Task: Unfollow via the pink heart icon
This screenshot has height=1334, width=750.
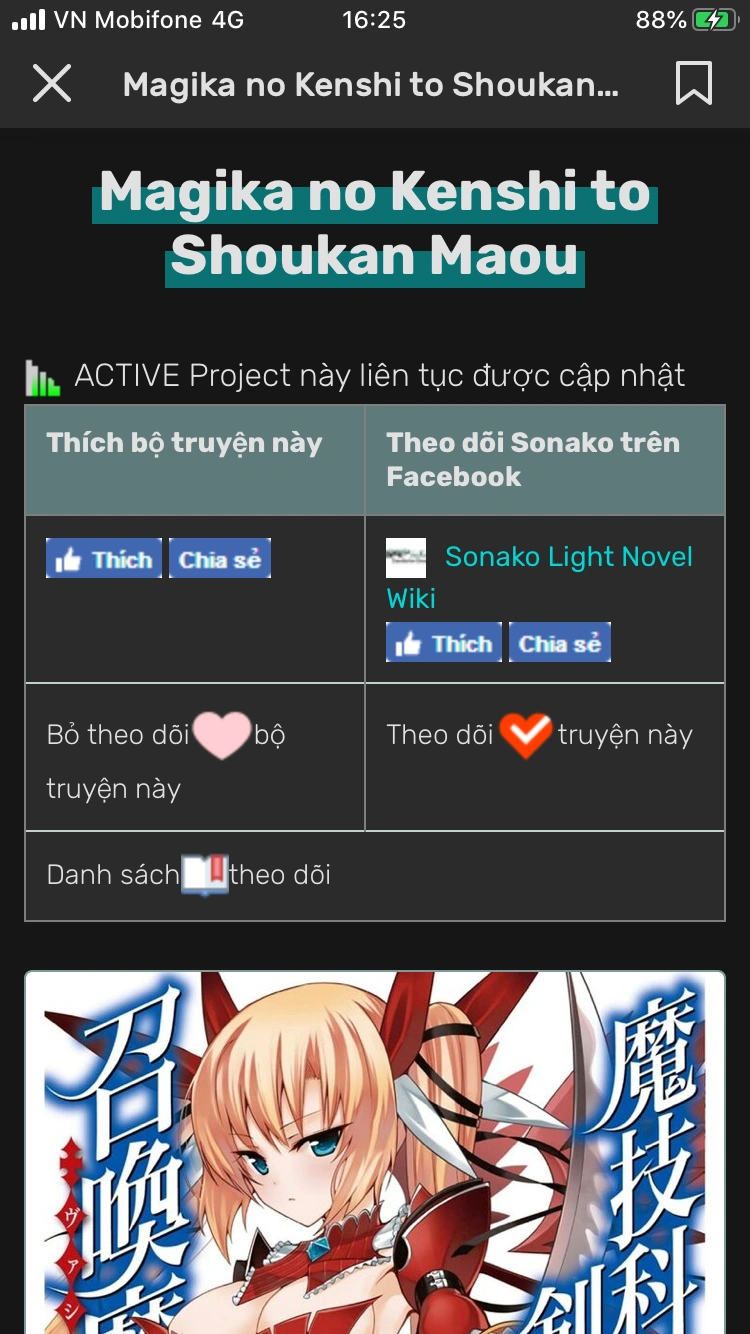Action: [221, 736]
